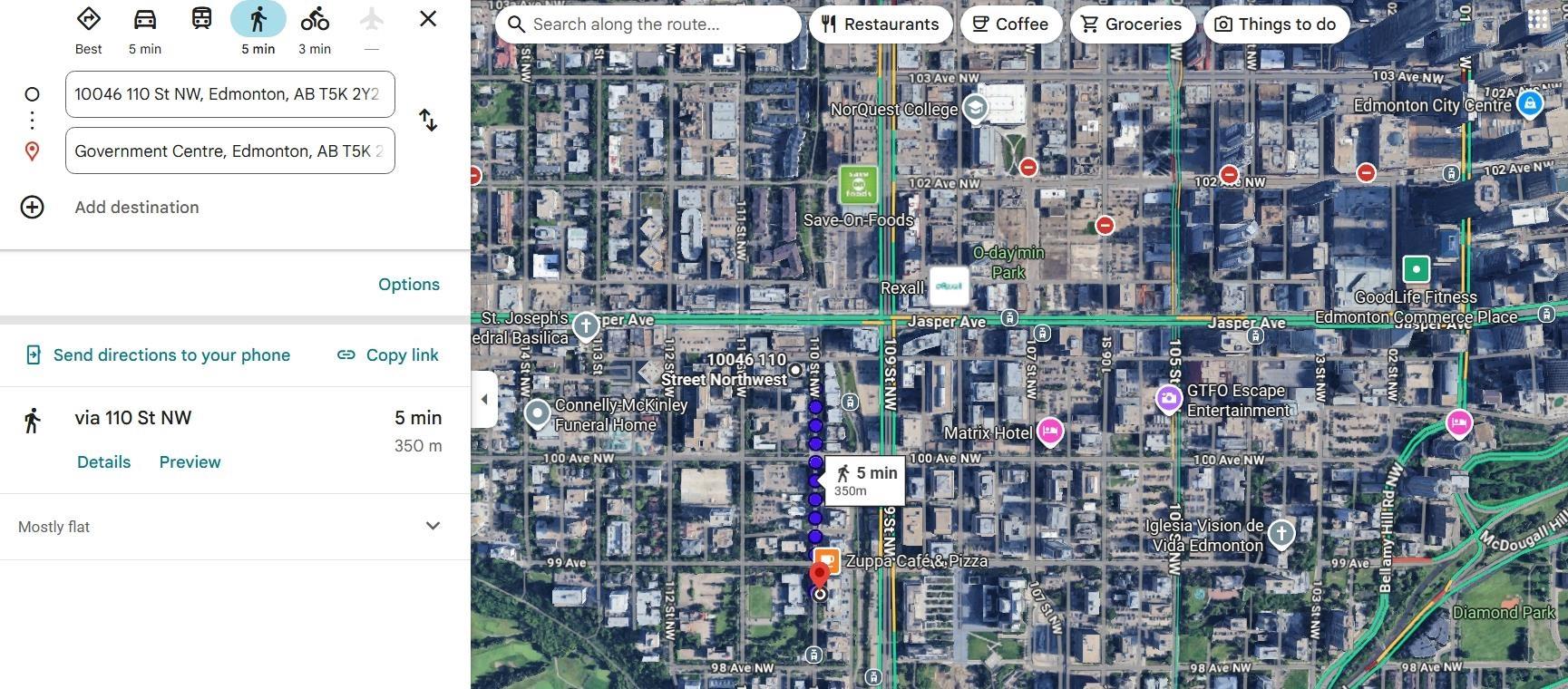Switch to transit directions
This screenshot has width=1568, height=689.
click(201, 19)
